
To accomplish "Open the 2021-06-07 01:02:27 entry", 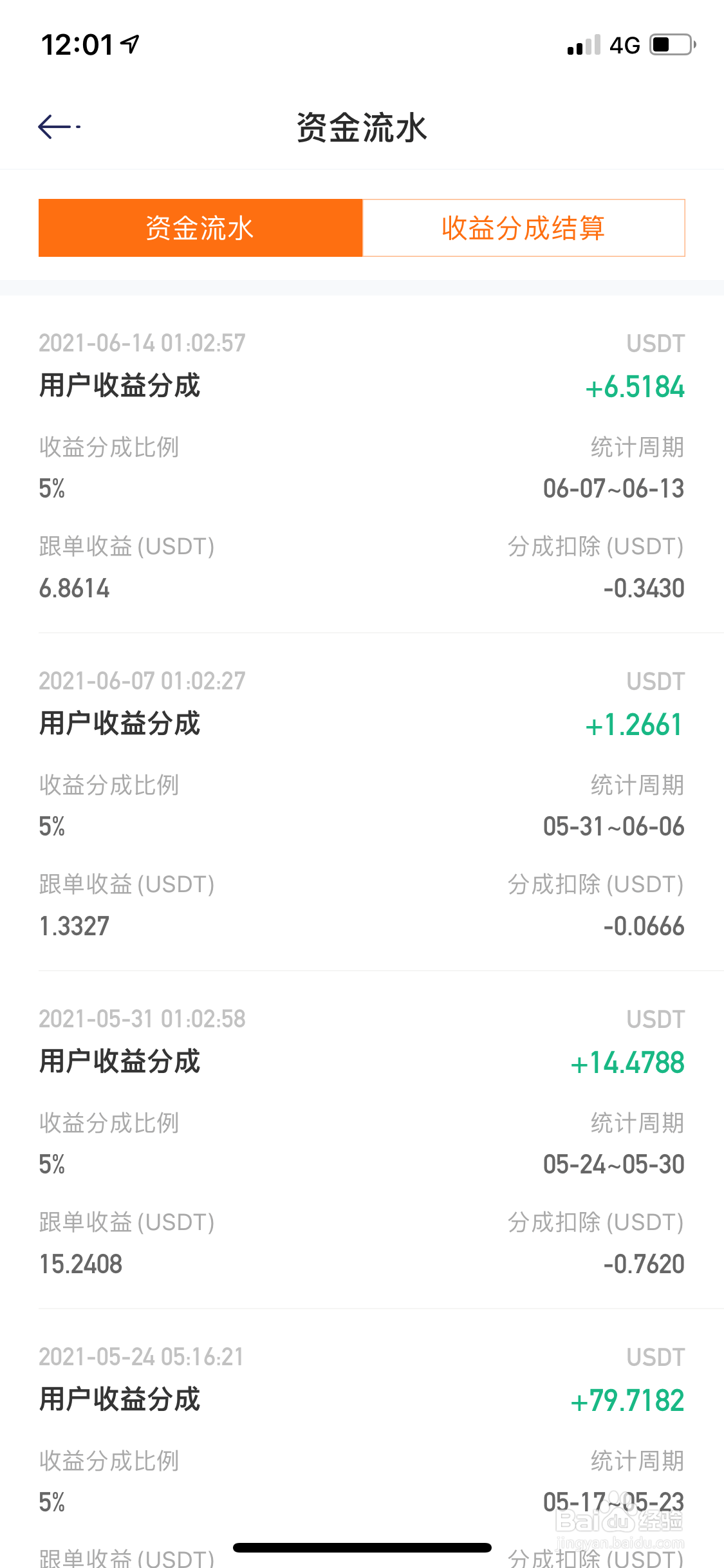I will pyautogui.click(x=142, y=680).
